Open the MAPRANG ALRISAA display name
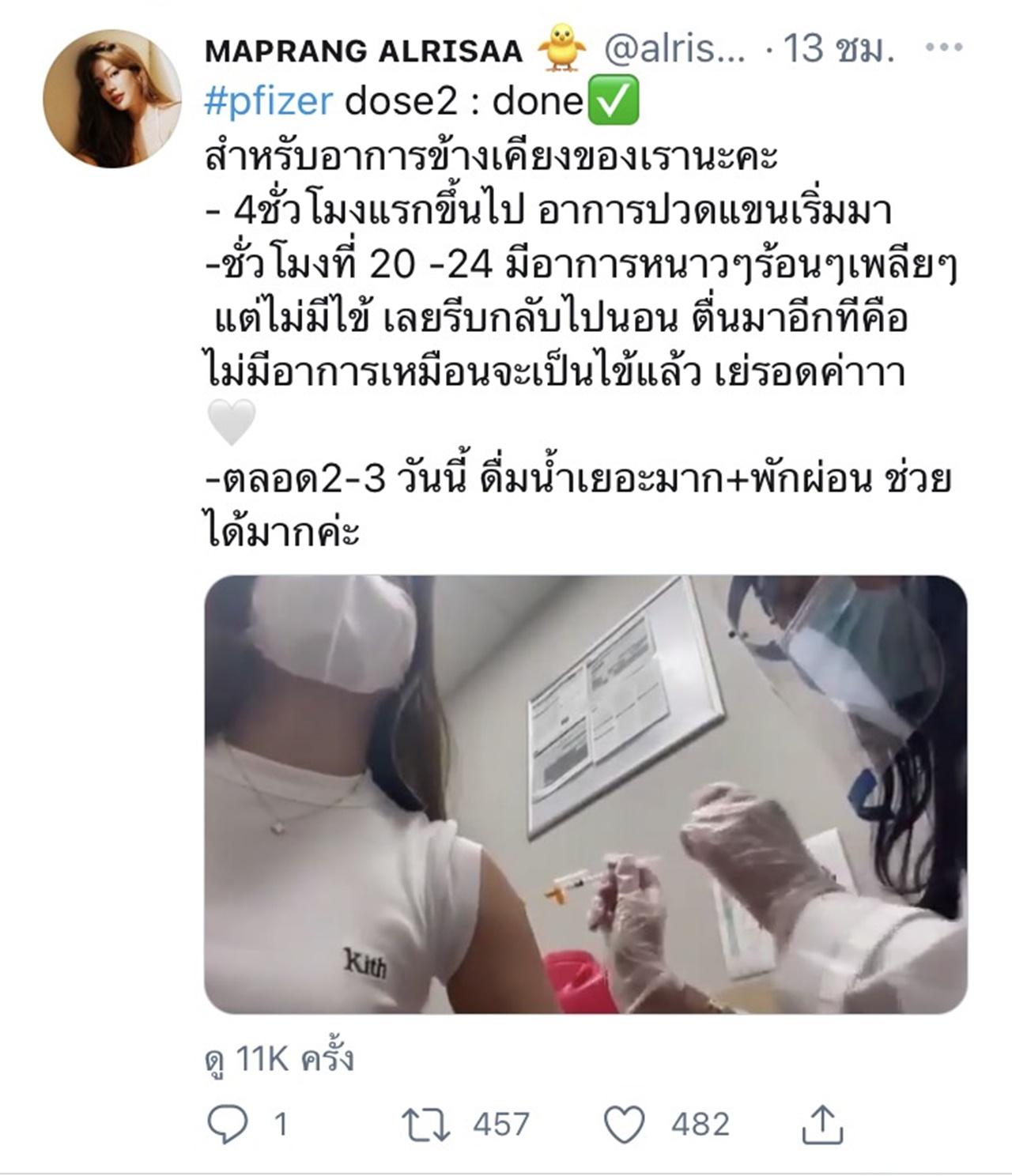The height and width of the screenshot is (1176, 1012). pyautogui.click(x=364, y=51)
